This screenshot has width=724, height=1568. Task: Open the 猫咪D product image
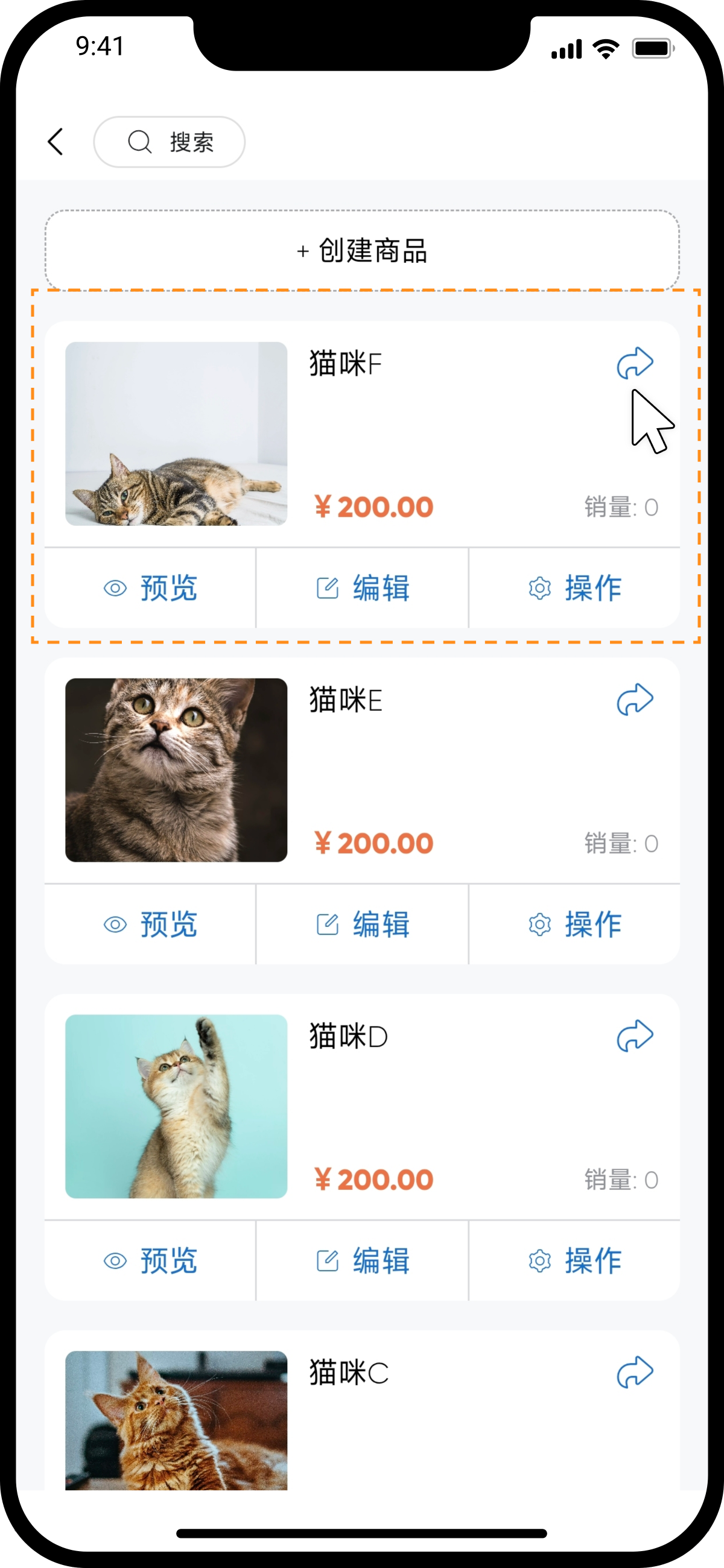[176, 1106]
